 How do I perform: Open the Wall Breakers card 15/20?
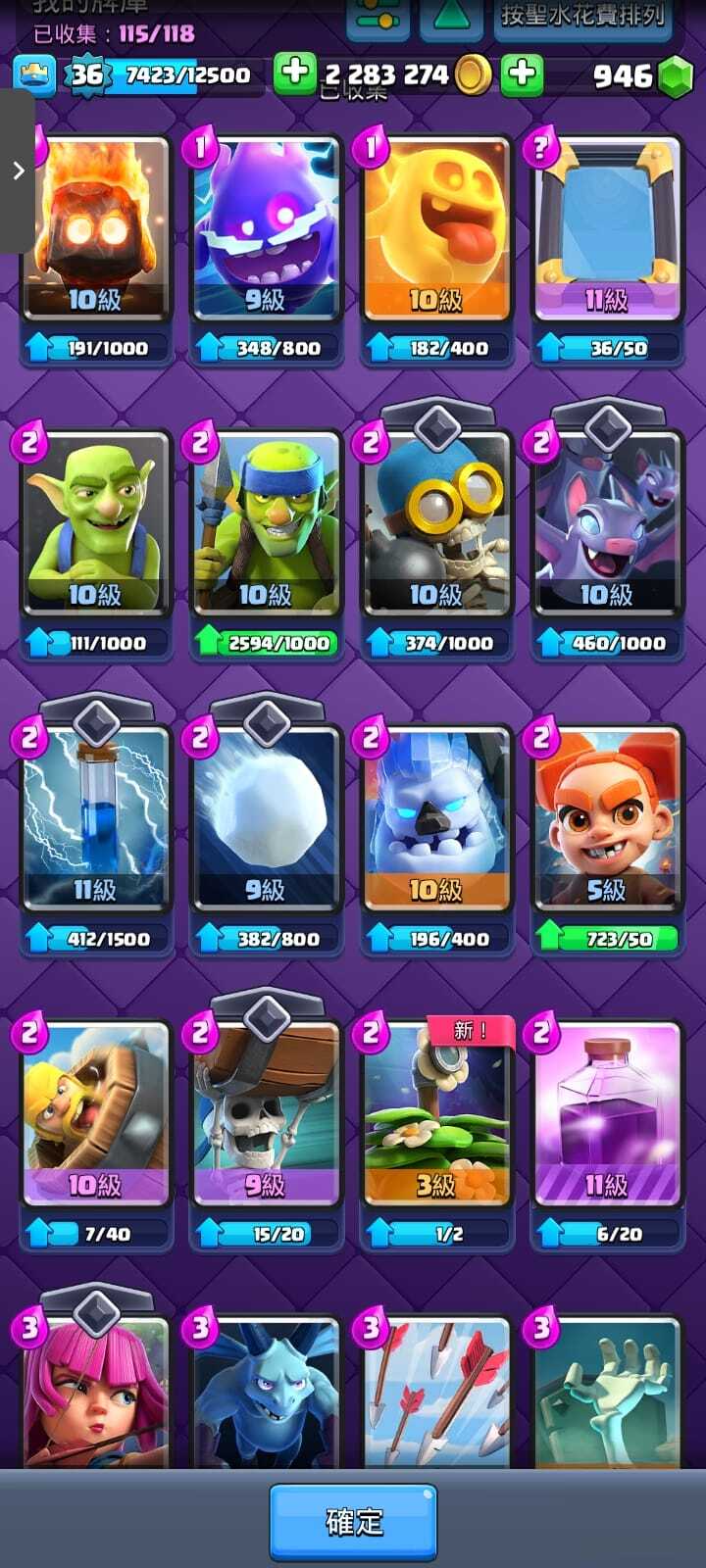(266, 1115)
